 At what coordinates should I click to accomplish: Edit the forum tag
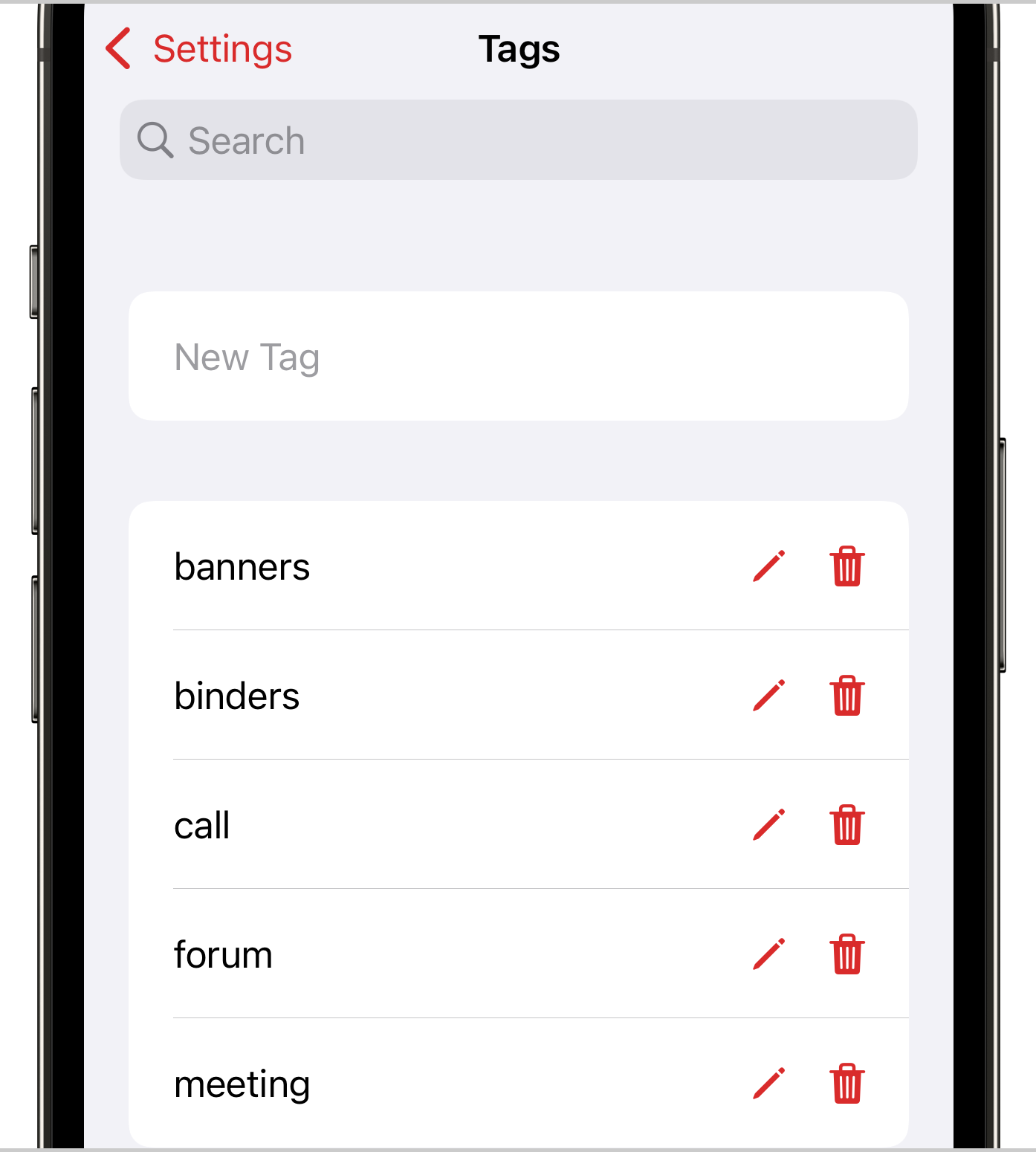tap(768, 954)
